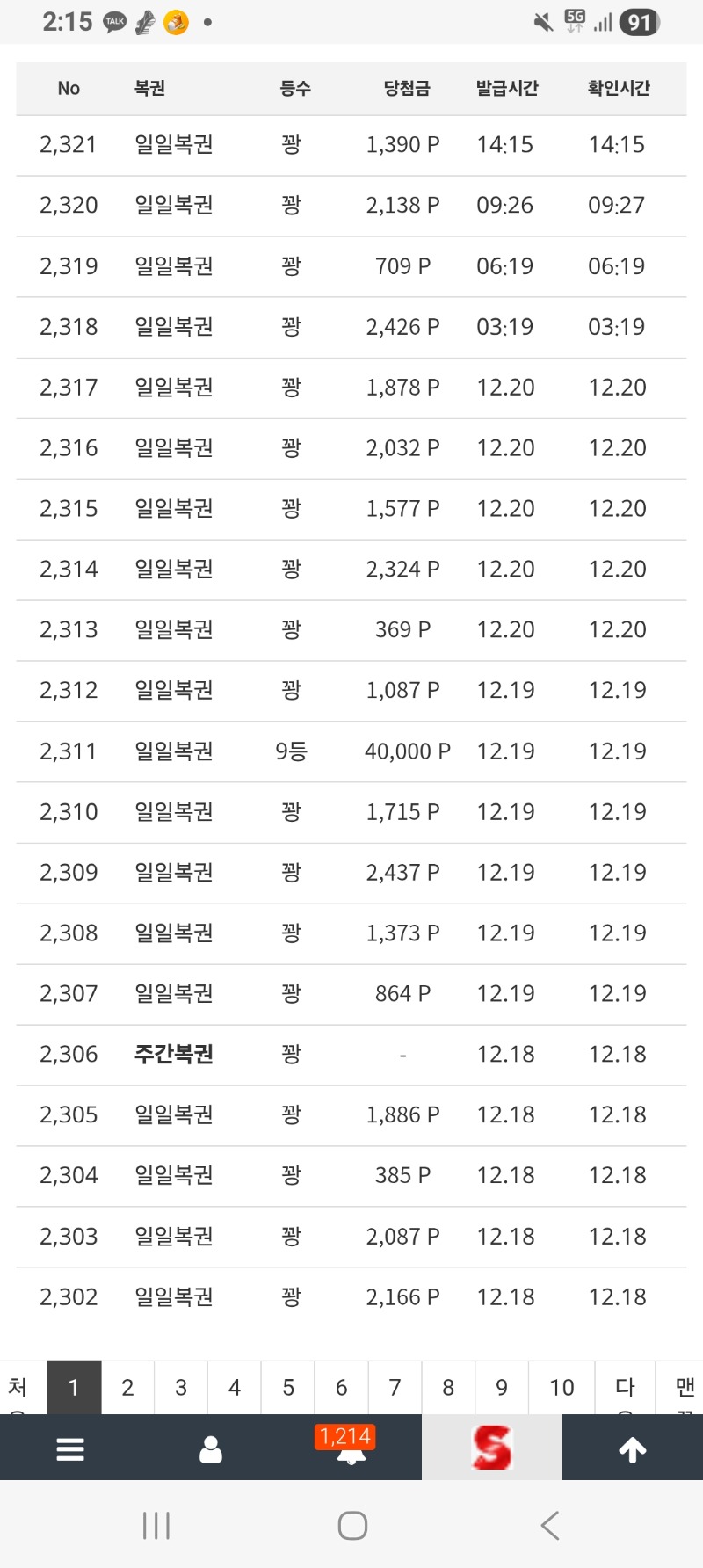703x1568 pixels.
Task: Go to page 4
Action: point(235,1388)
